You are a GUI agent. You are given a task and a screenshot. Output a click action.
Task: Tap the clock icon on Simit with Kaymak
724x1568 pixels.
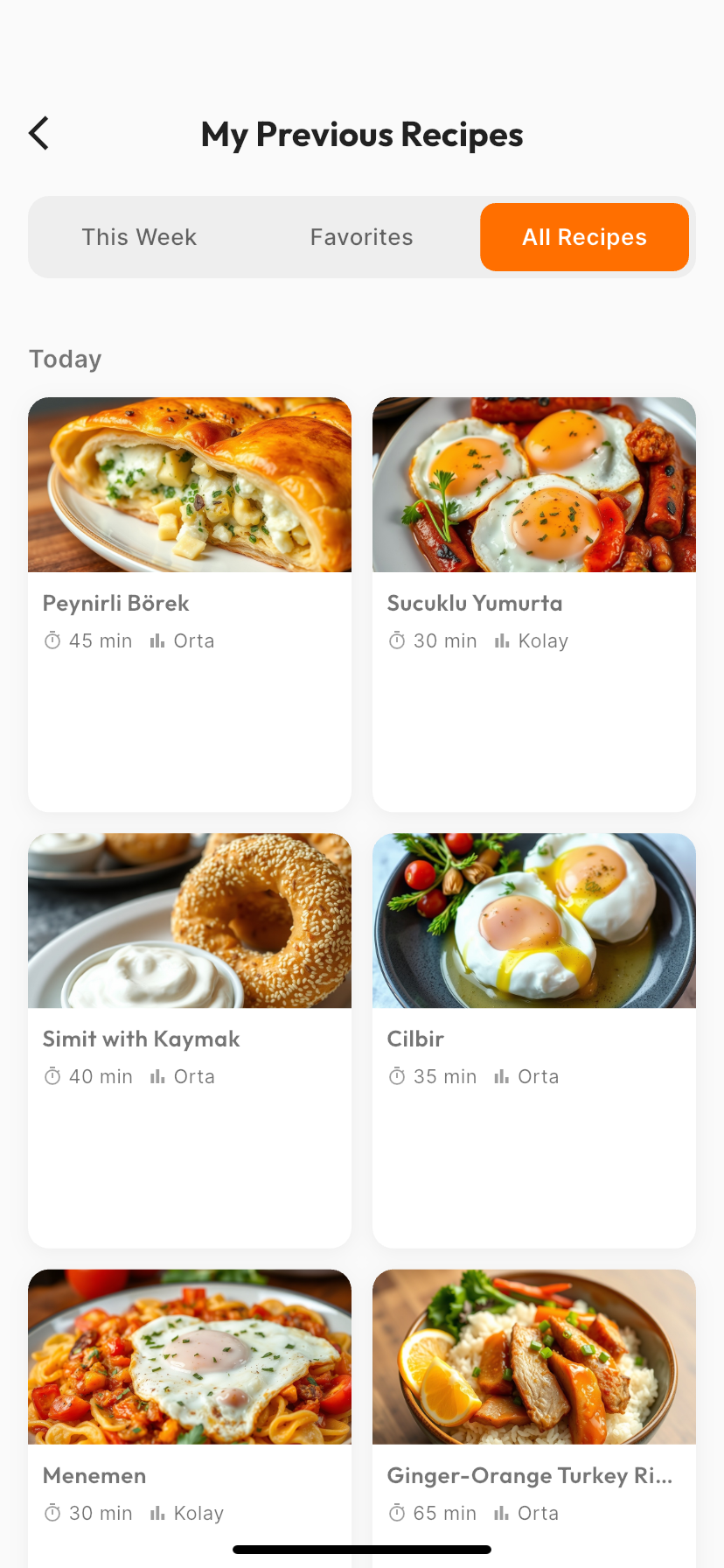click(x=52, y=1076)
